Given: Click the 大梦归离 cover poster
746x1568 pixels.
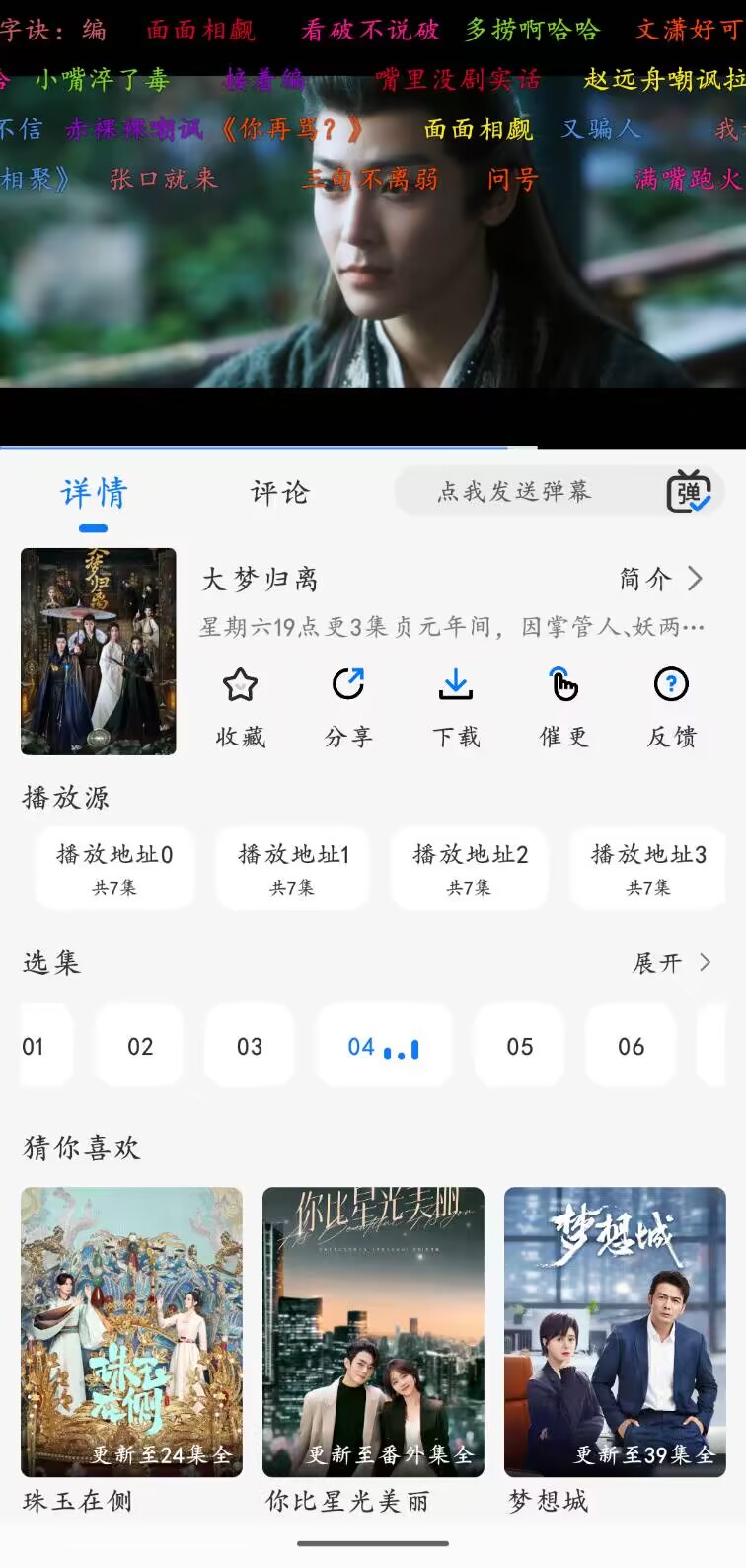Looking at the screenshot, I should [99, 652].
